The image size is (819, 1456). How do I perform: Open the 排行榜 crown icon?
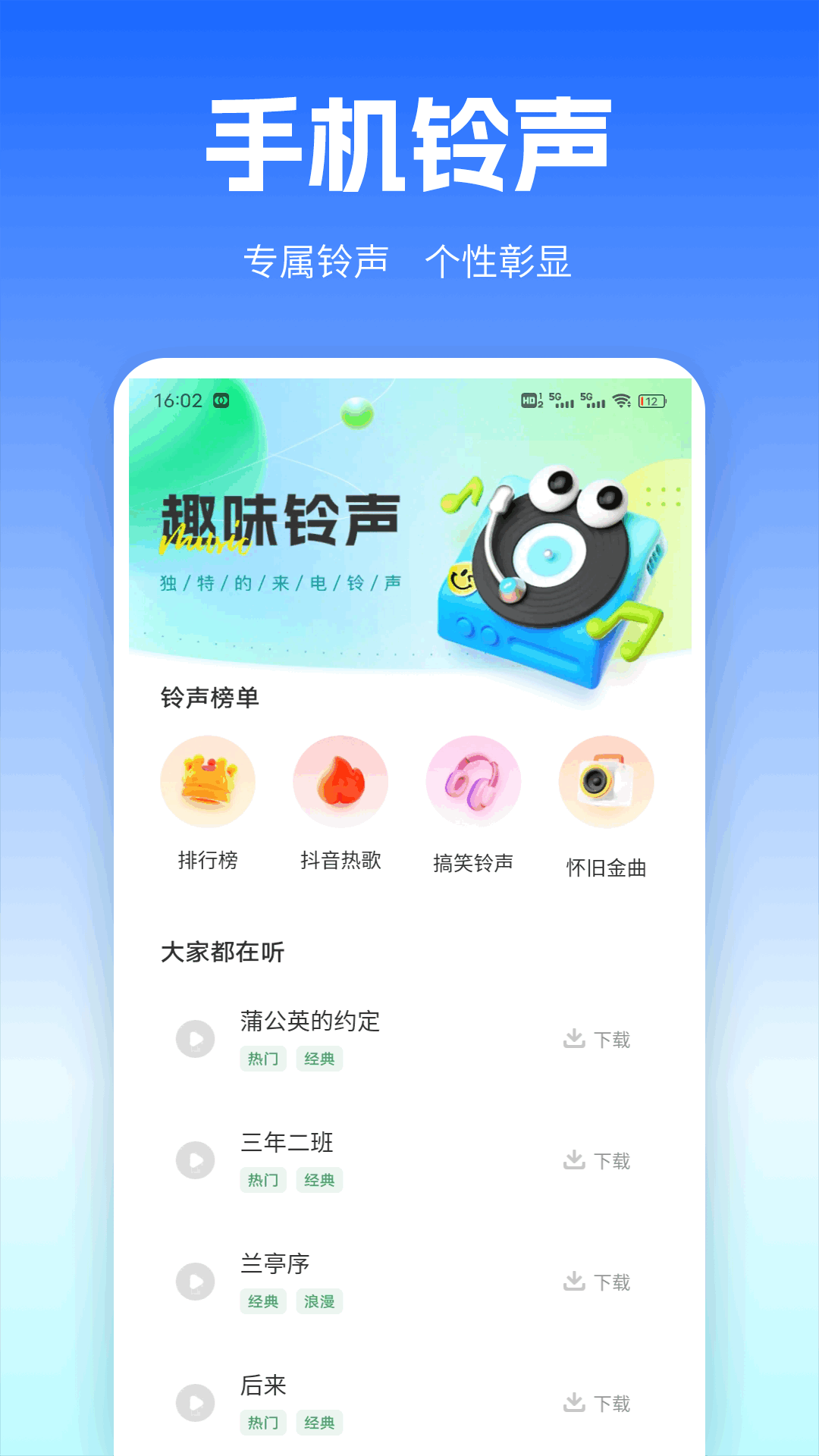[209, 782]
